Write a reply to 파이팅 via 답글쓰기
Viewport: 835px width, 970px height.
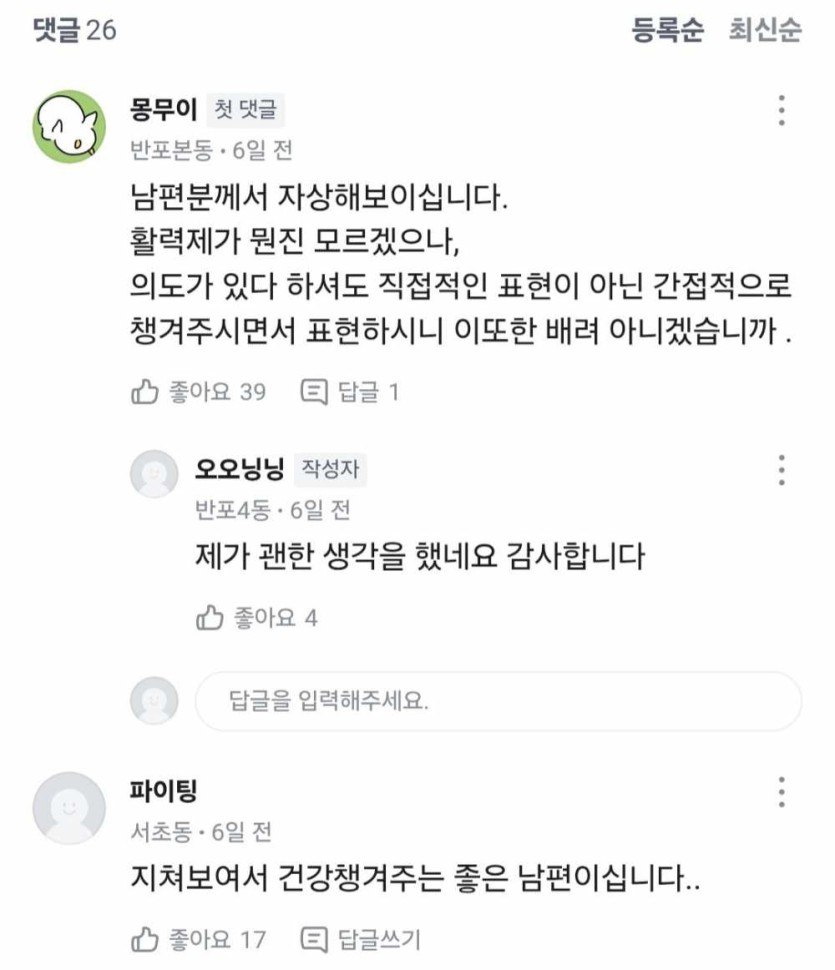point(361,939)
